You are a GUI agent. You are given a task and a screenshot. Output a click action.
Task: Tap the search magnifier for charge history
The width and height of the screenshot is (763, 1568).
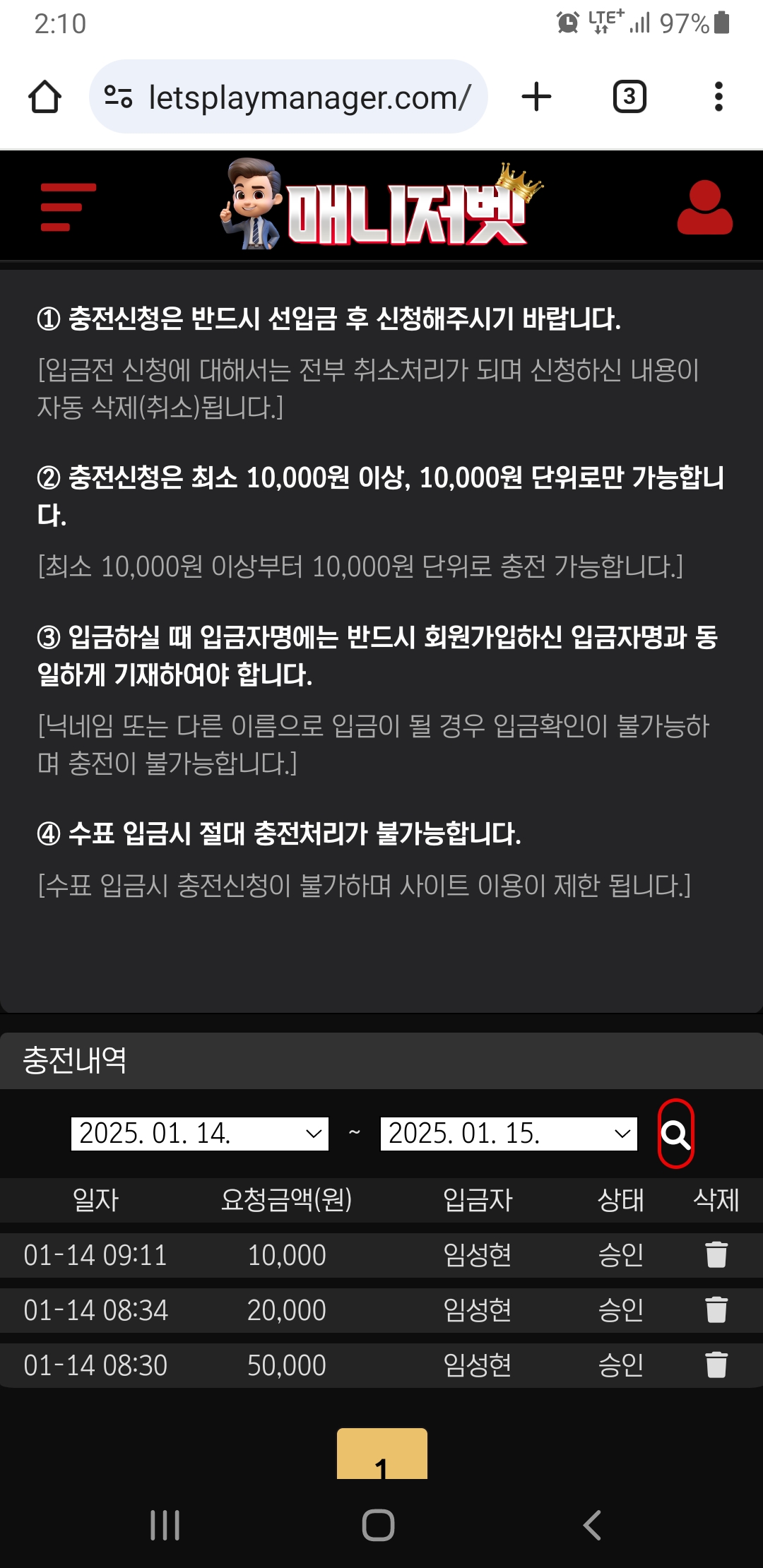click(675, 1134)
